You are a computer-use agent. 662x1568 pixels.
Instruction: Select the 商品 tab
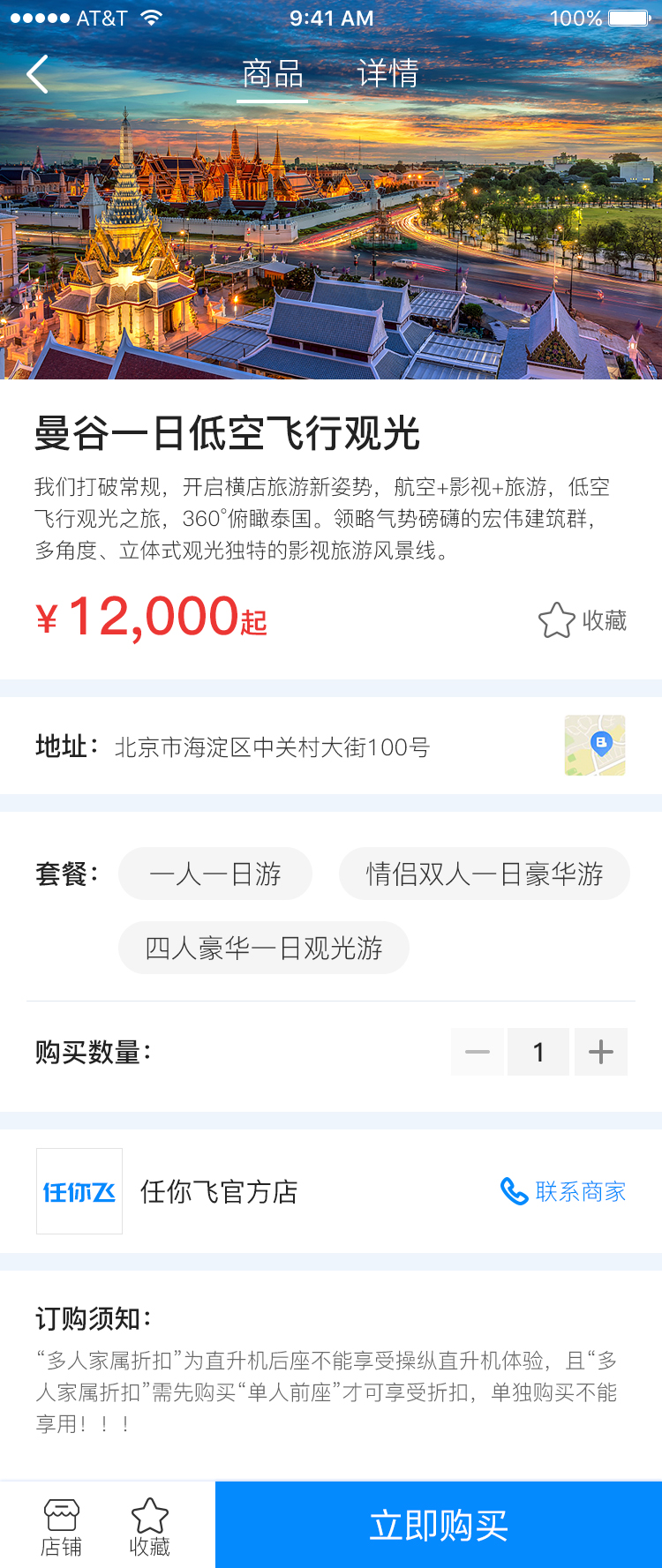click(x=273, y=74)
